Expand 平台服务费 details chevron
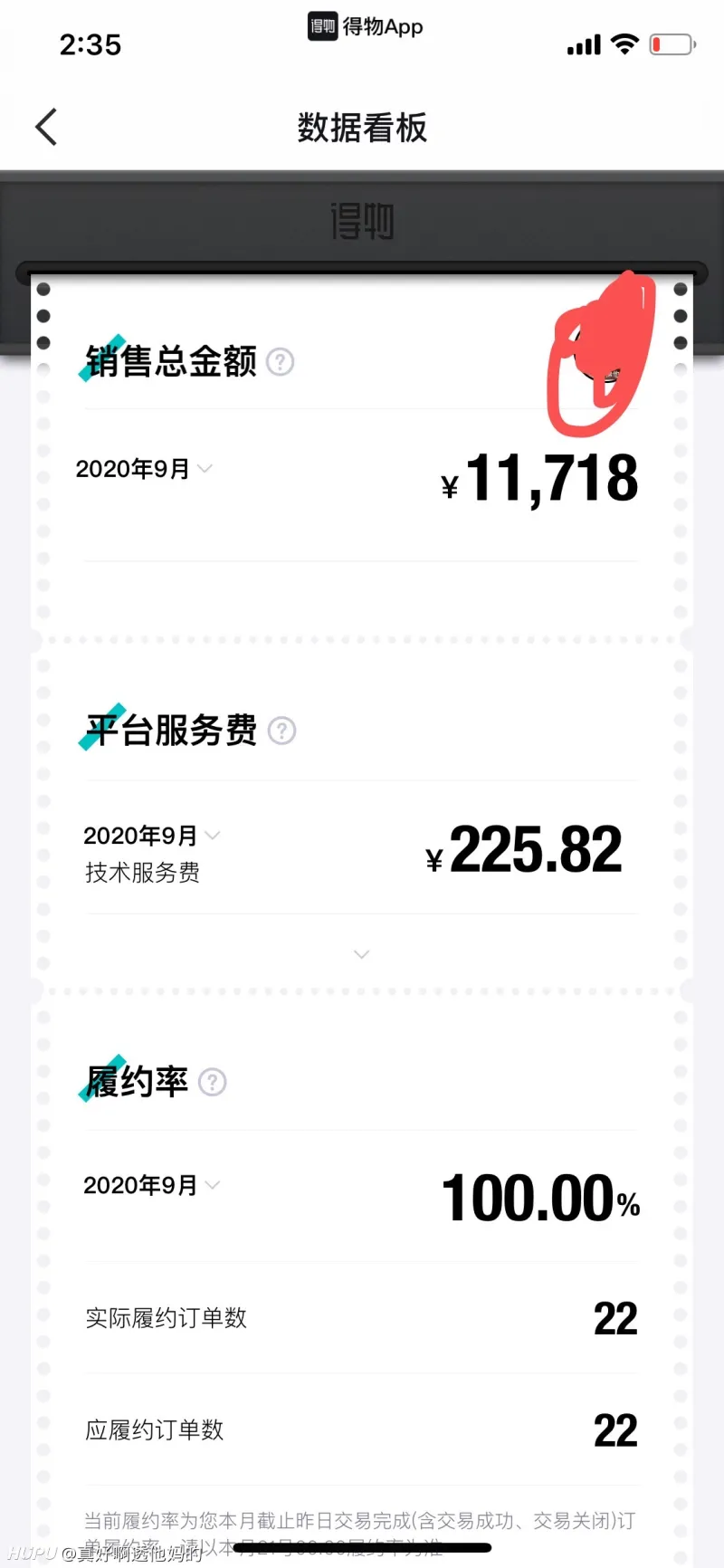The width and height of the screenshot is (724, 1568). coord(361,954)
